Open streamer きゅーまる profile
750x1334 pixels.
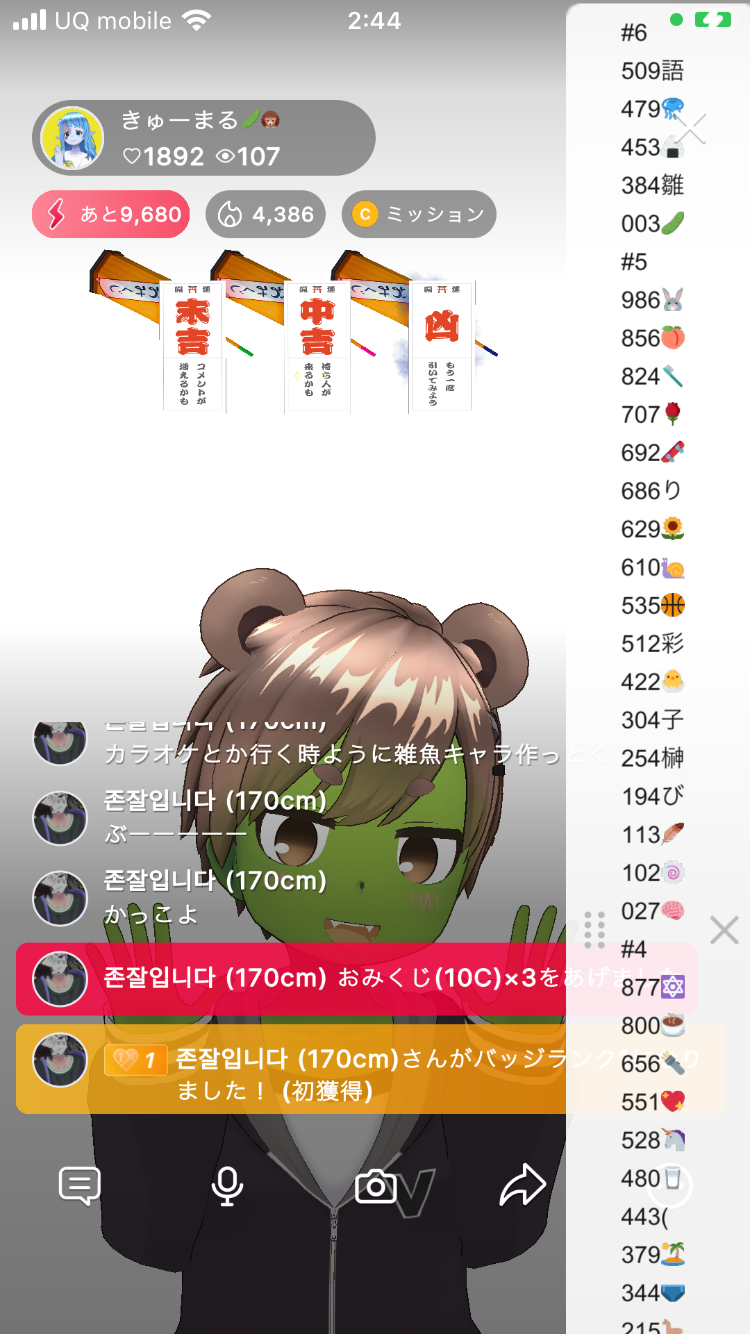(72, 138)
